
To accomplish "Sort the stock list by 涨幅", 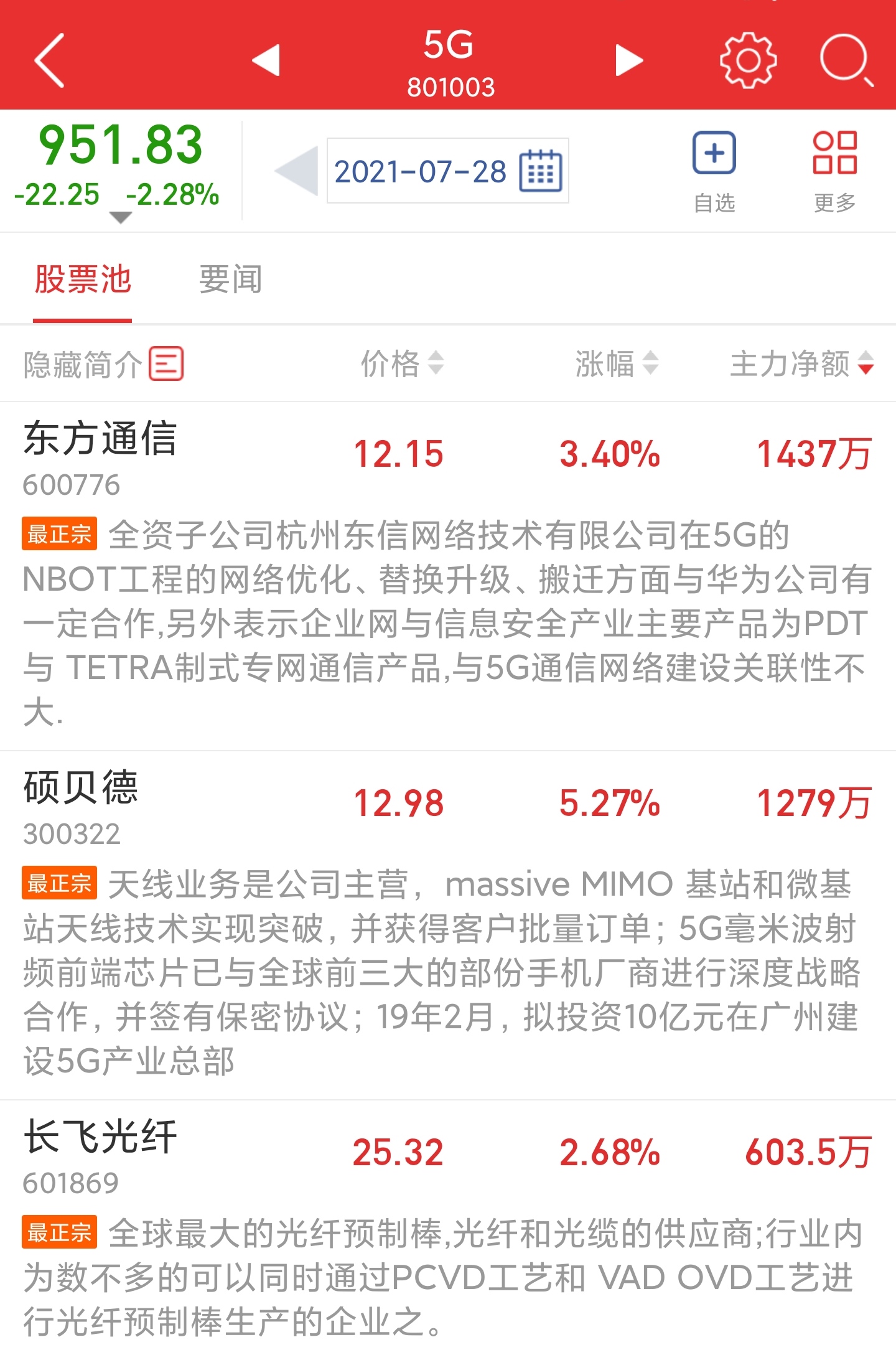I will (616, 363).
